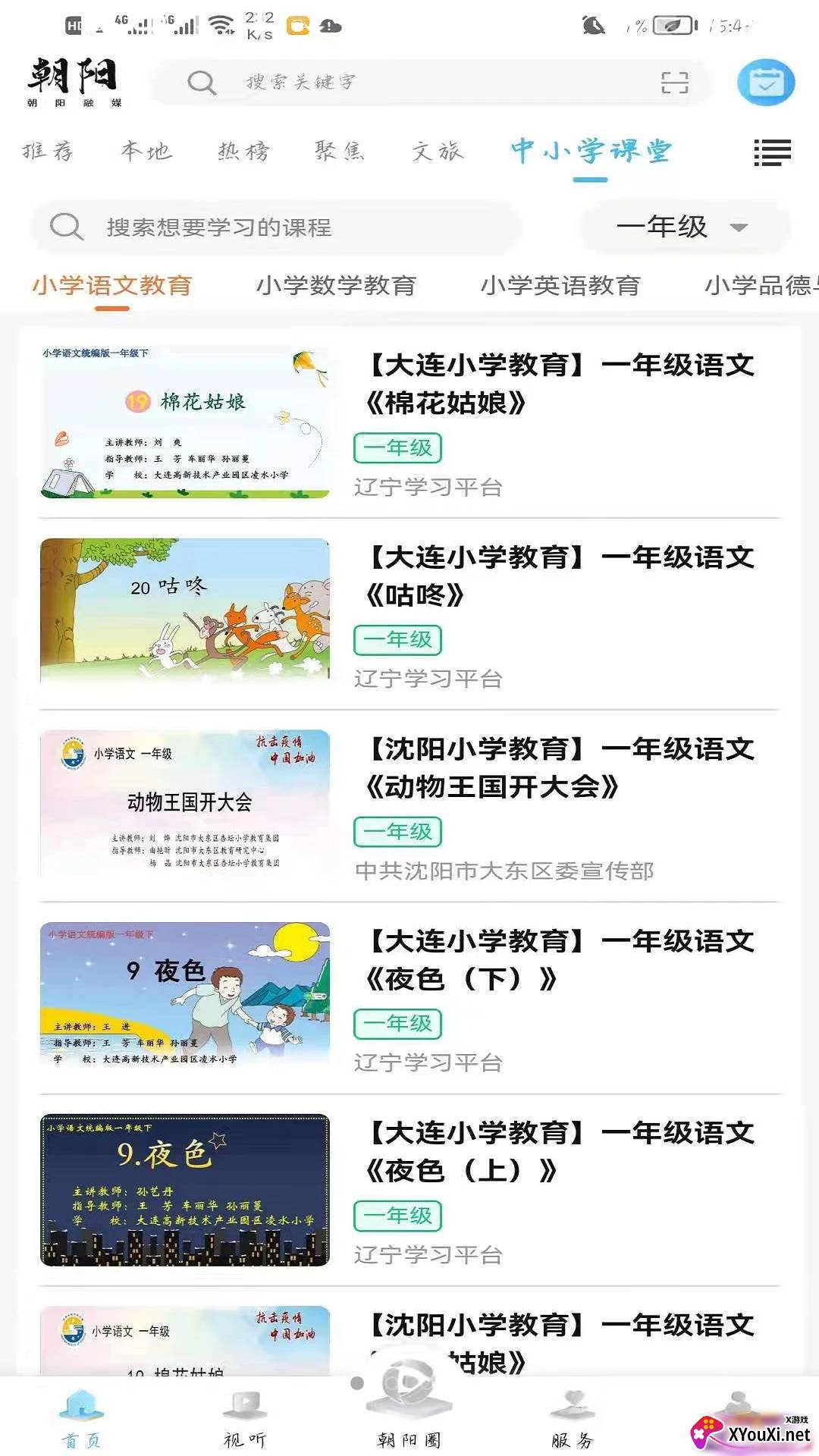Switch to the 文旅 tab
The width and height of the screenshot is (819, 1456).
[438, 151]
